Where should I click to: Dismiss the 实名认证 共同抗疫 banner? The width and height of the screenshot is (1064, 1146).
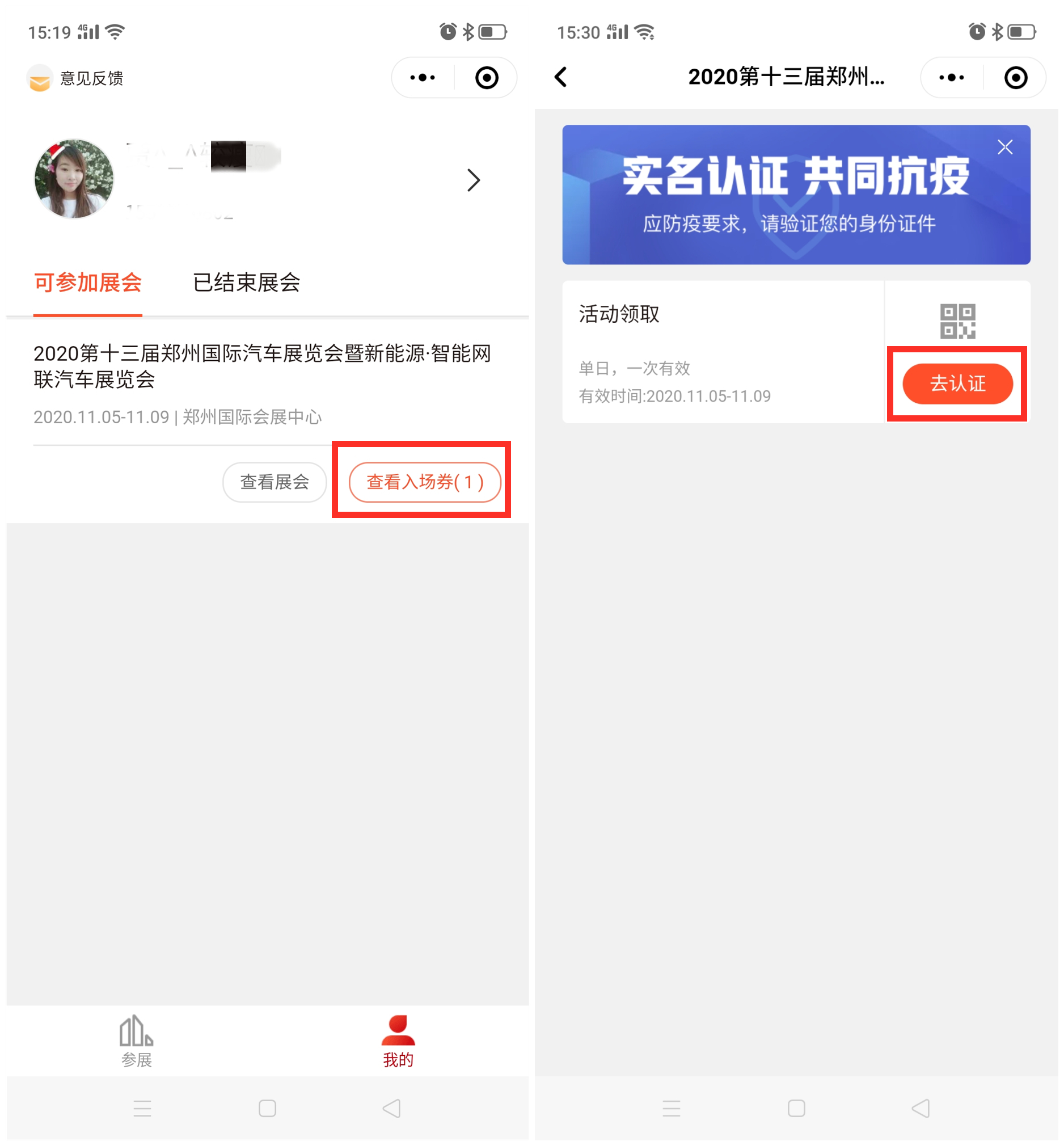click(1004, 148)
